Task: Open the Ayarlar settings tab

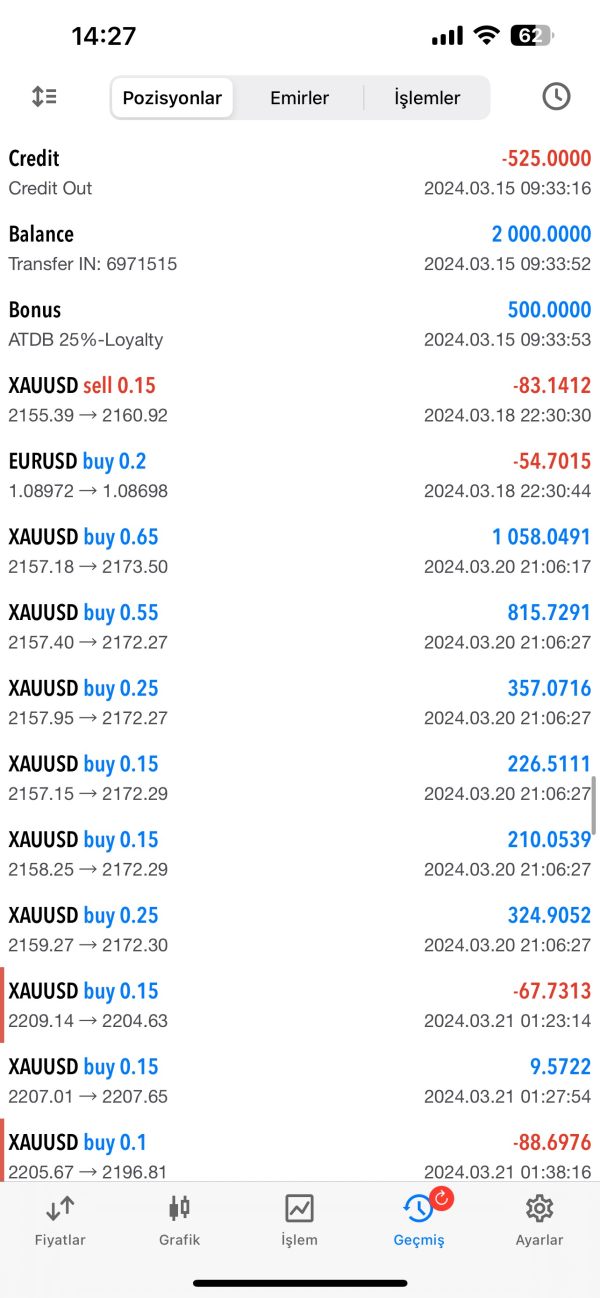Action: coord(539,1221)
